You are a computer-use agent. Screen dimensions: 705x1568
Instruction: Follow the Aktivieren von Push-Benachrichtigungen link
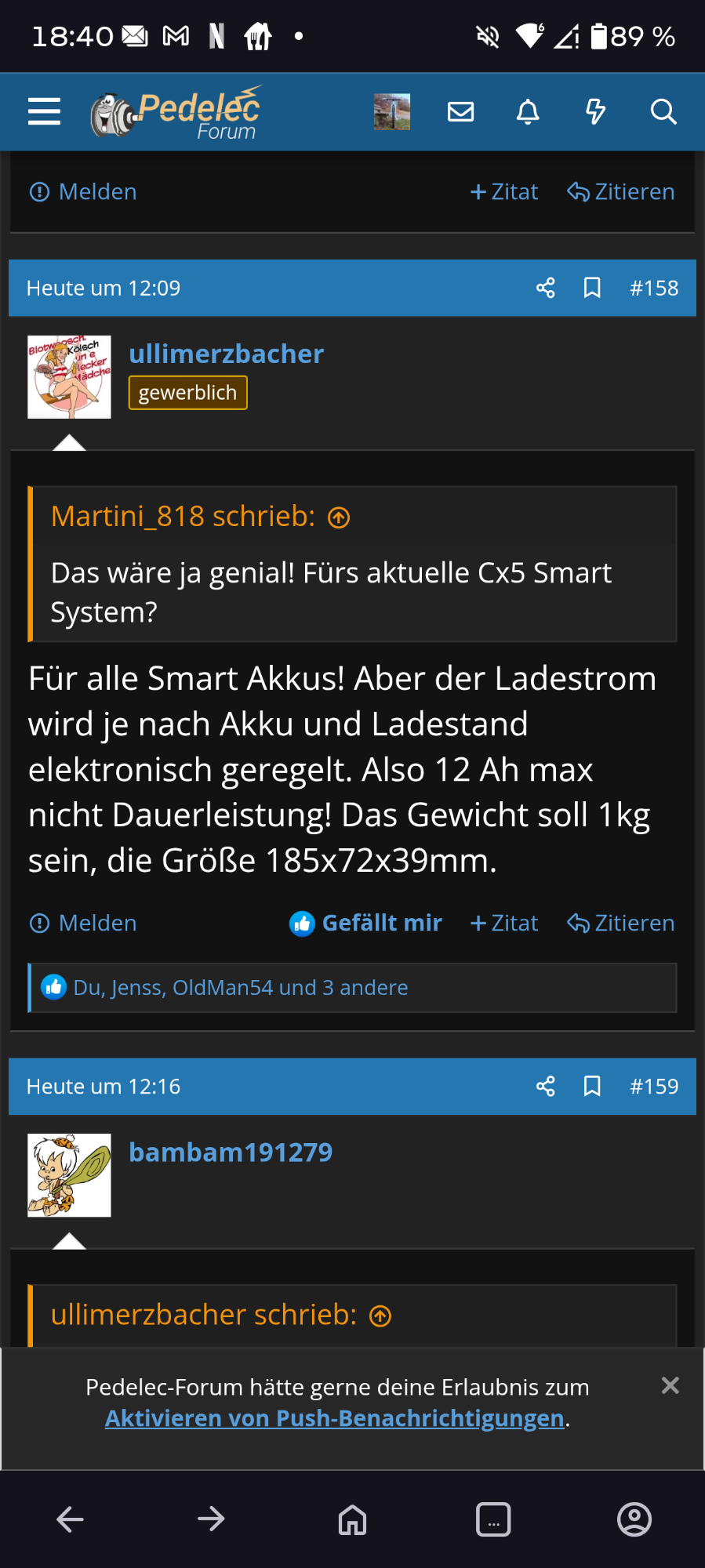[x=335, y=1418]
